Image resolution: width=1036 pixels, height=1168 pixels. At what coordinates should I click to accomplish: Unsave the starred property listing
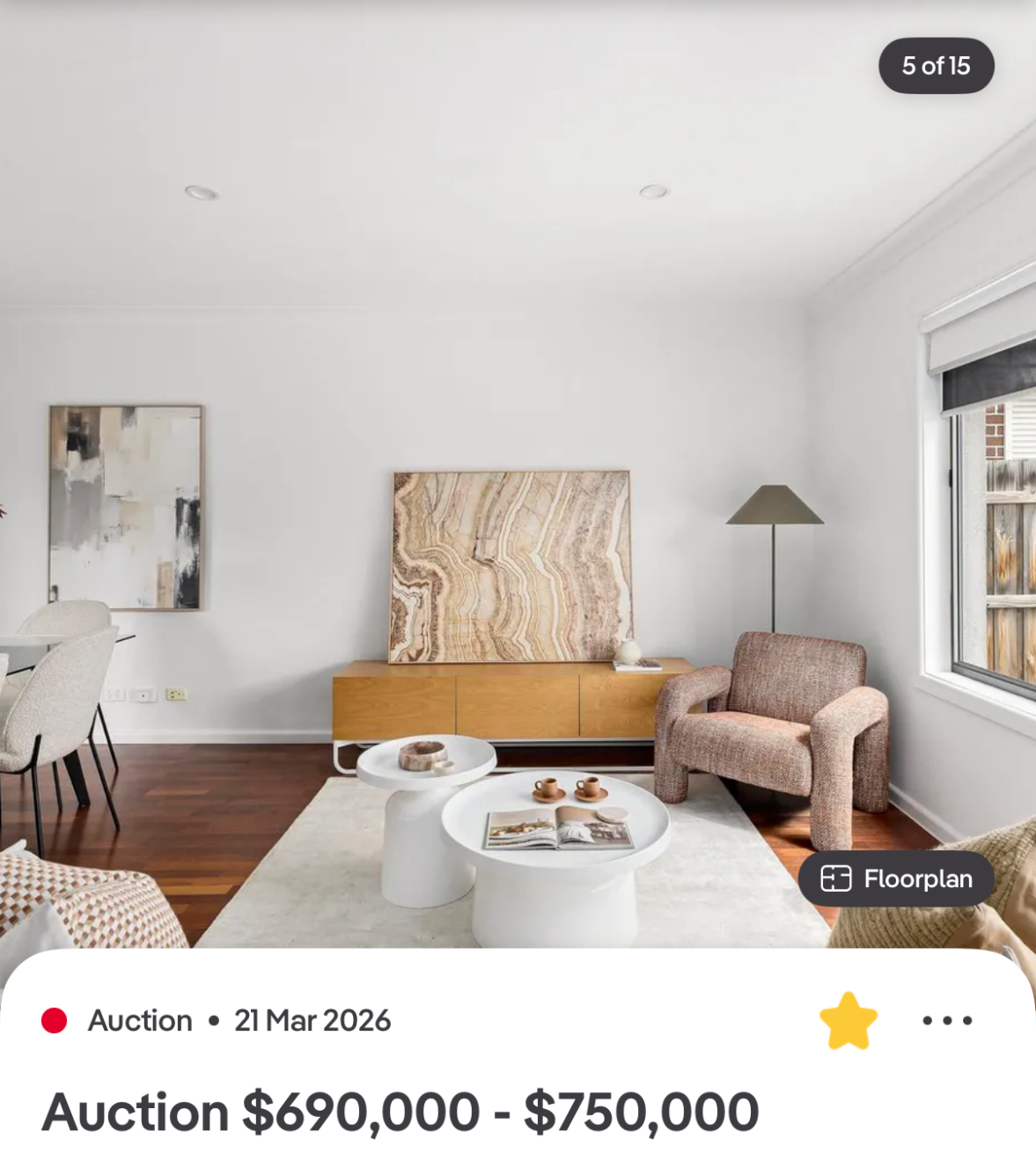(848, 1021)
